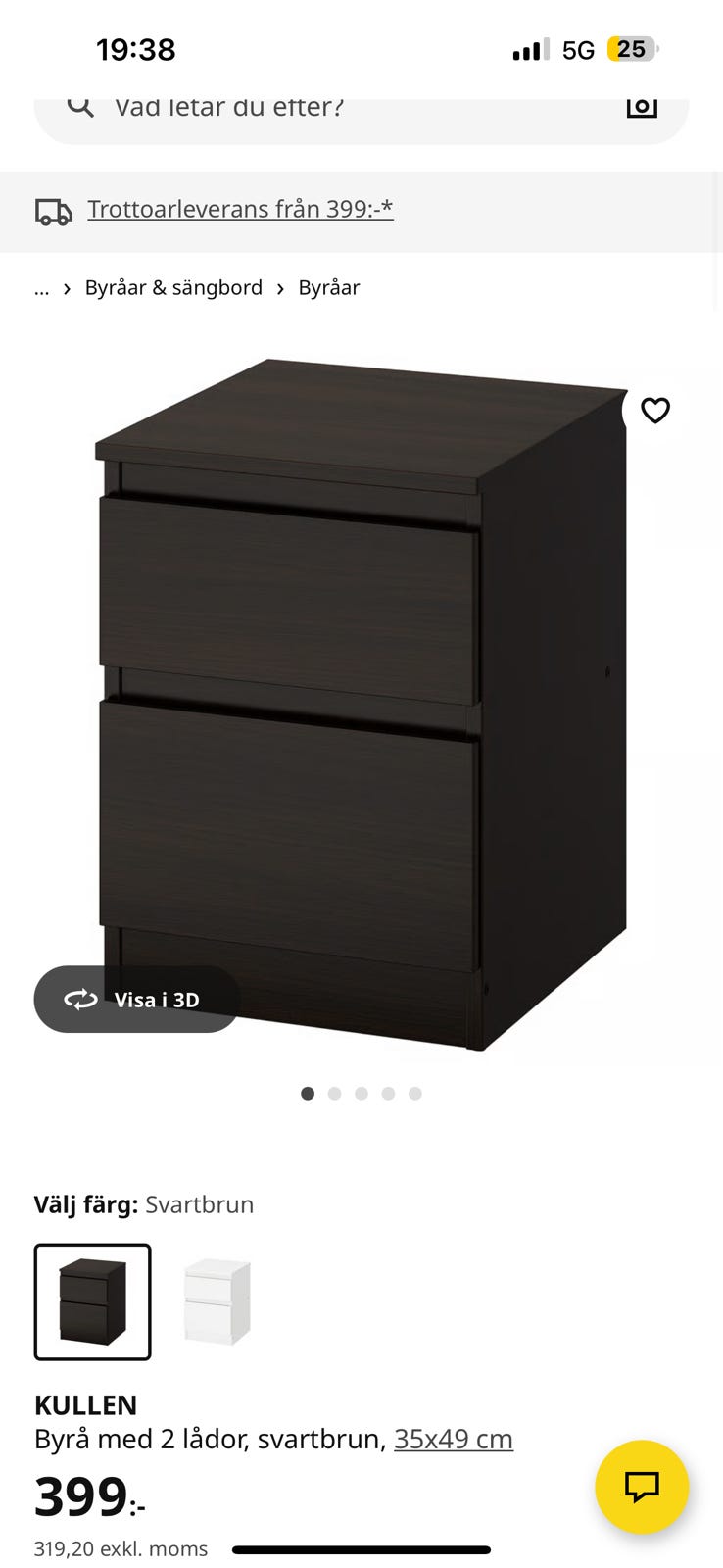The height and width of the screenshot is (1568, 723).
Task: Go to the Byråar & sängbord breadcrumb
Action: (x=173, y=288)
